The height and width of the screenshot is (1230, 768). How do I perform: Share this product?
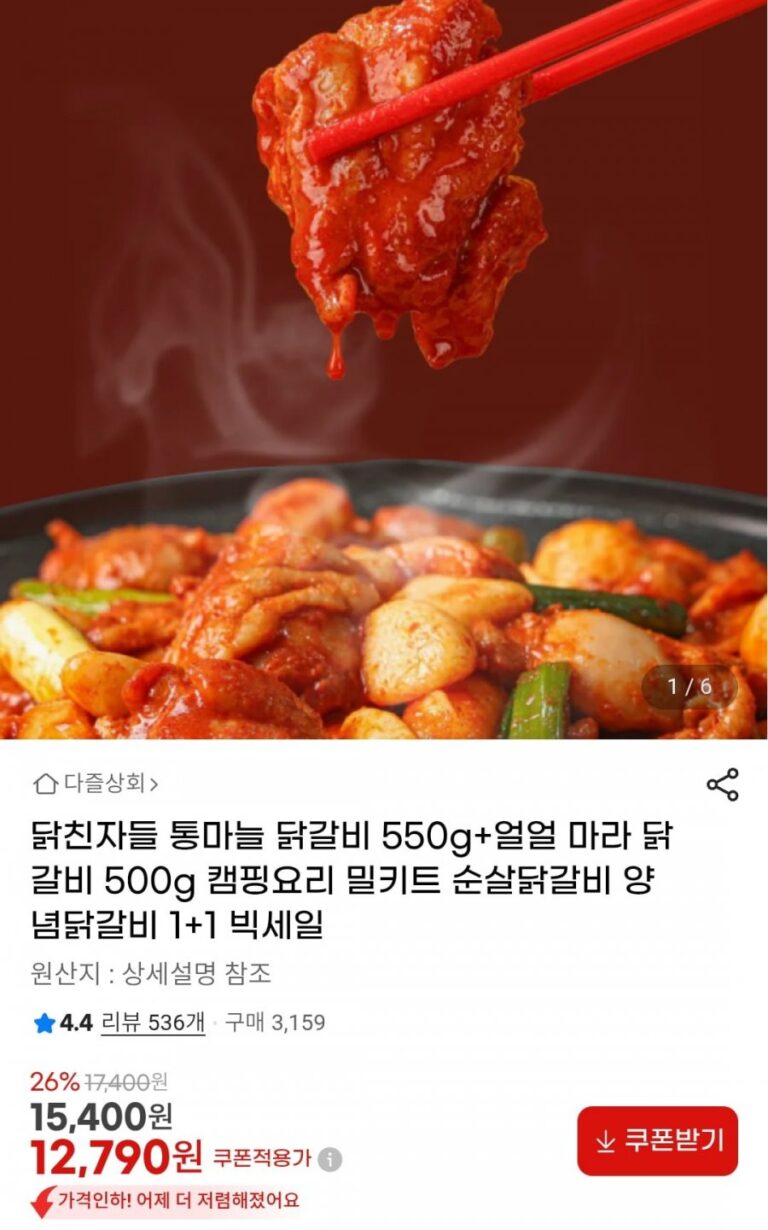tap(722, 785)
